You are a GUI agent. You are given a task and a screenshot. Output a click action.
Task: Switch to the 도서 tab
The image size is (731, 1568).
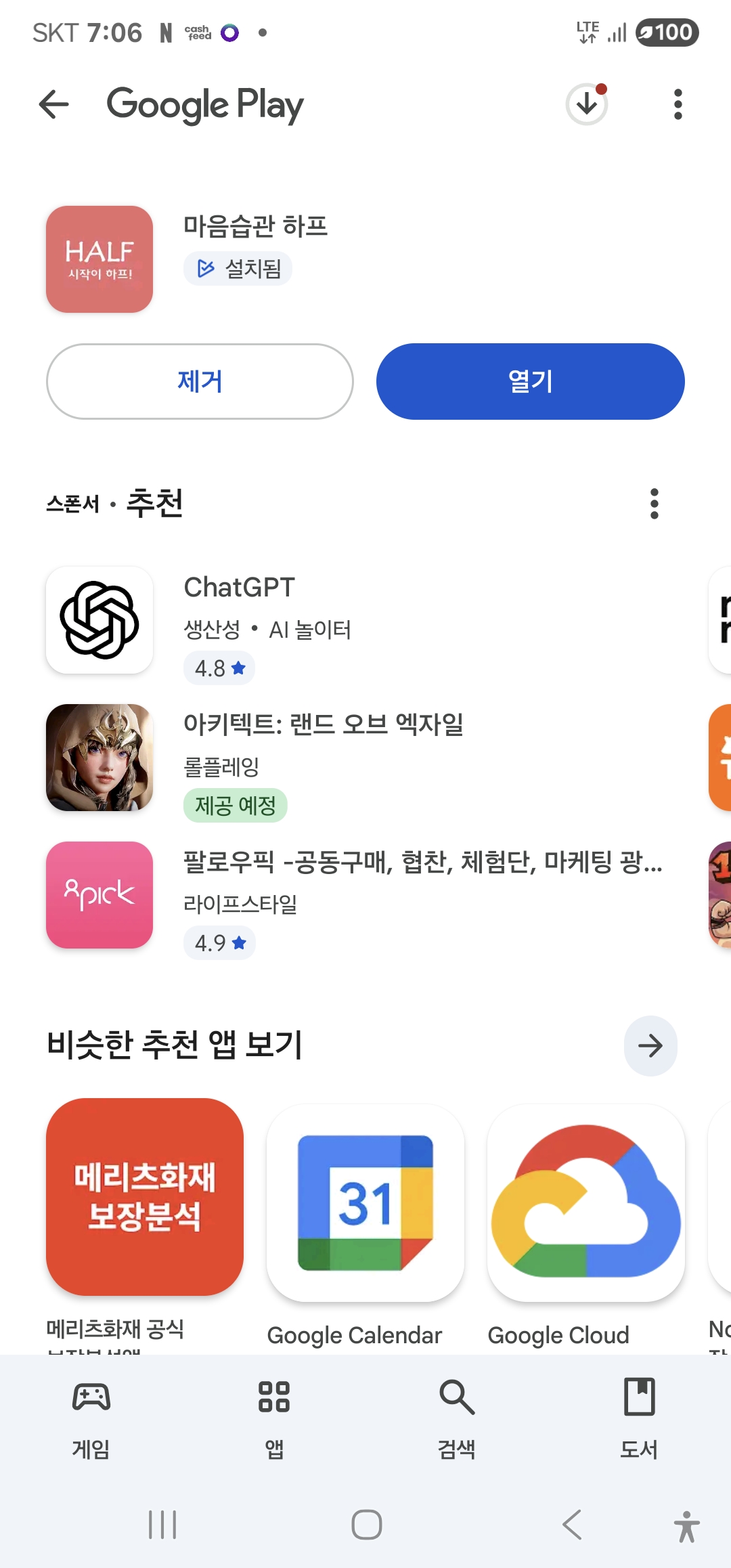(639, 1419)
